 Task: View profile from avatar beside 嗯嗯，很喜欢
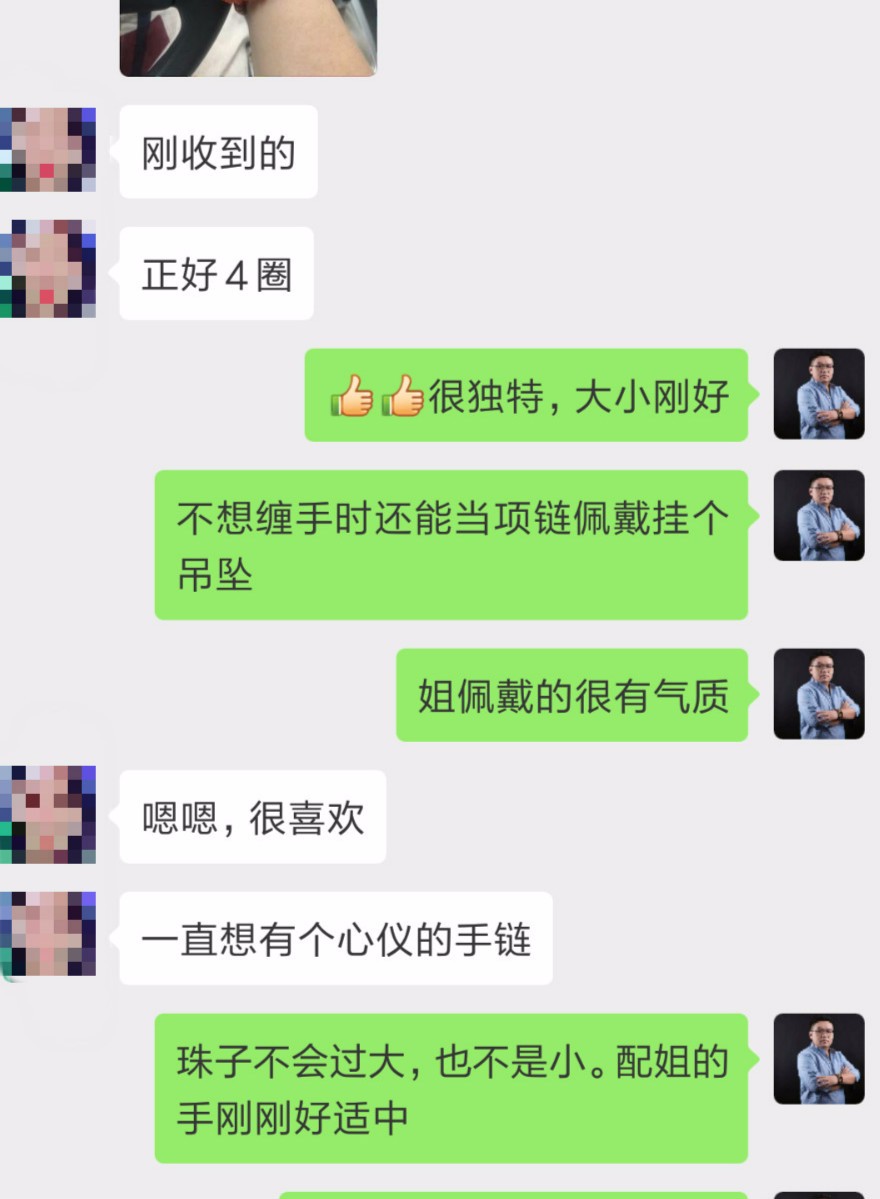click(48, 815)
